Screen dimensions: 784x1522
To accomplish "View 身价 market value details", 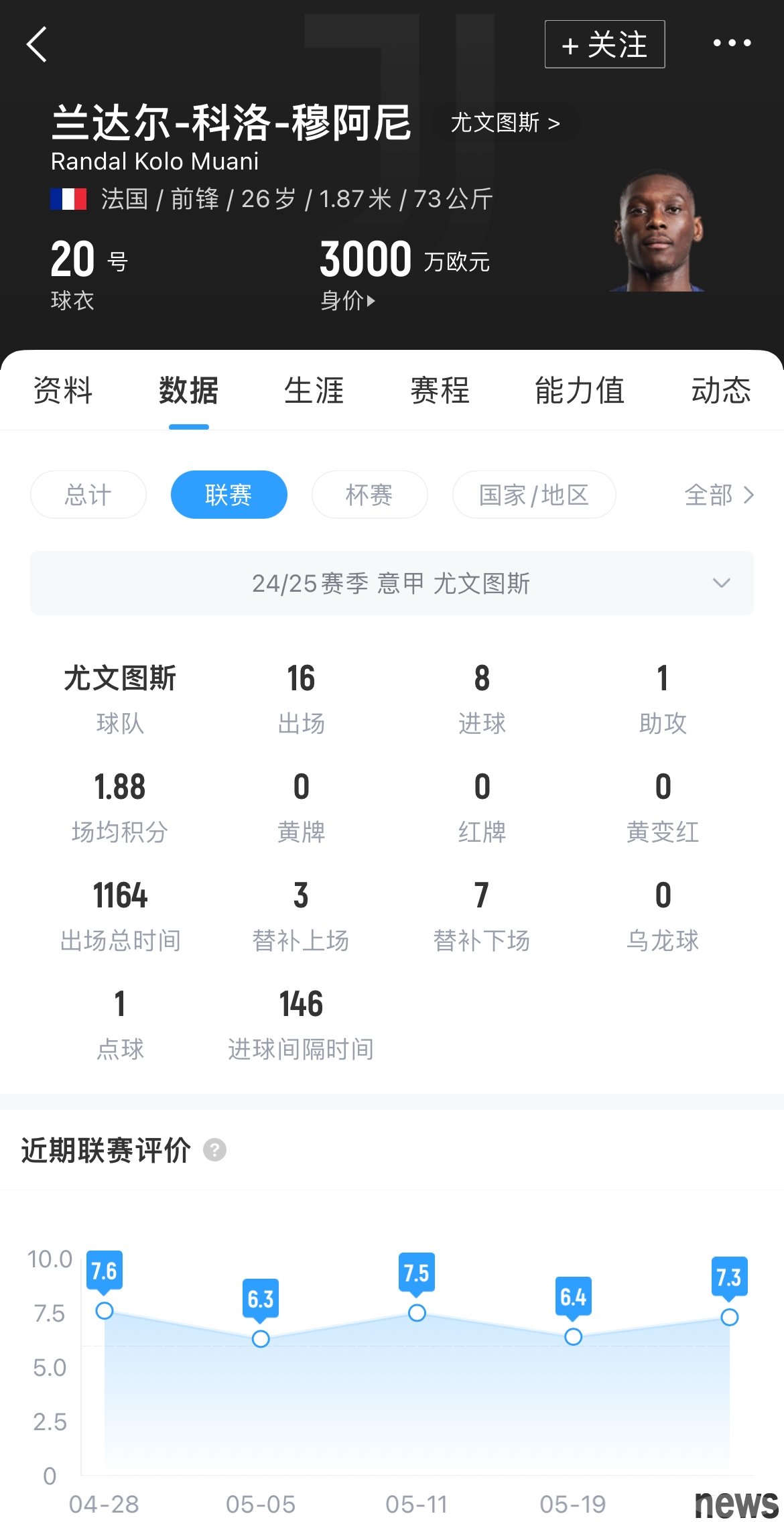I will 348,300.
